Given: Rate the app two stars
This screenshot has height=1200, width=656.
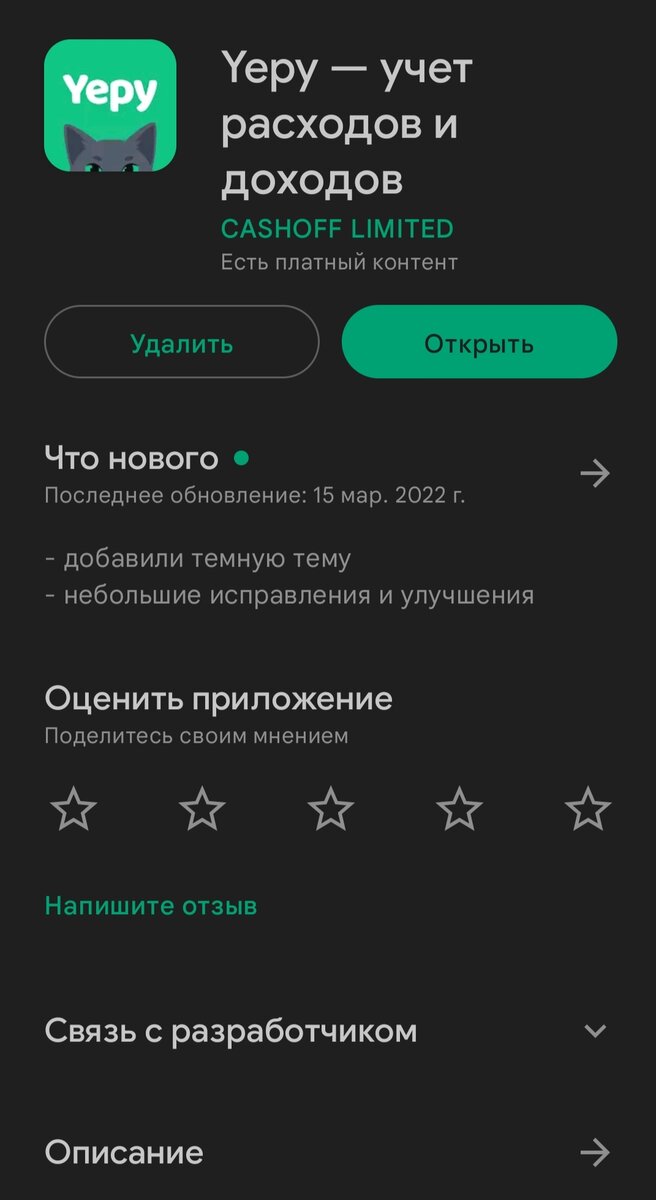Looking at the screenshot, I should 202,808.
